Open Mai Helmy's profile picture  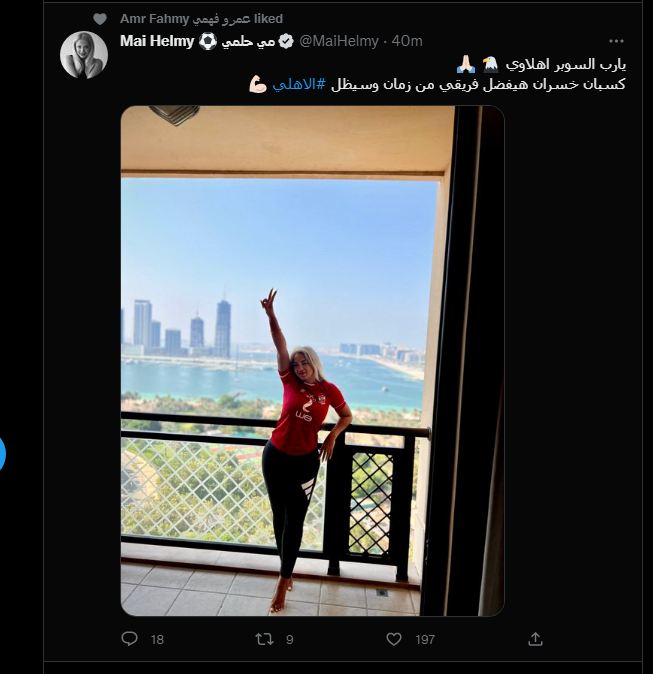tap(83, 55)
